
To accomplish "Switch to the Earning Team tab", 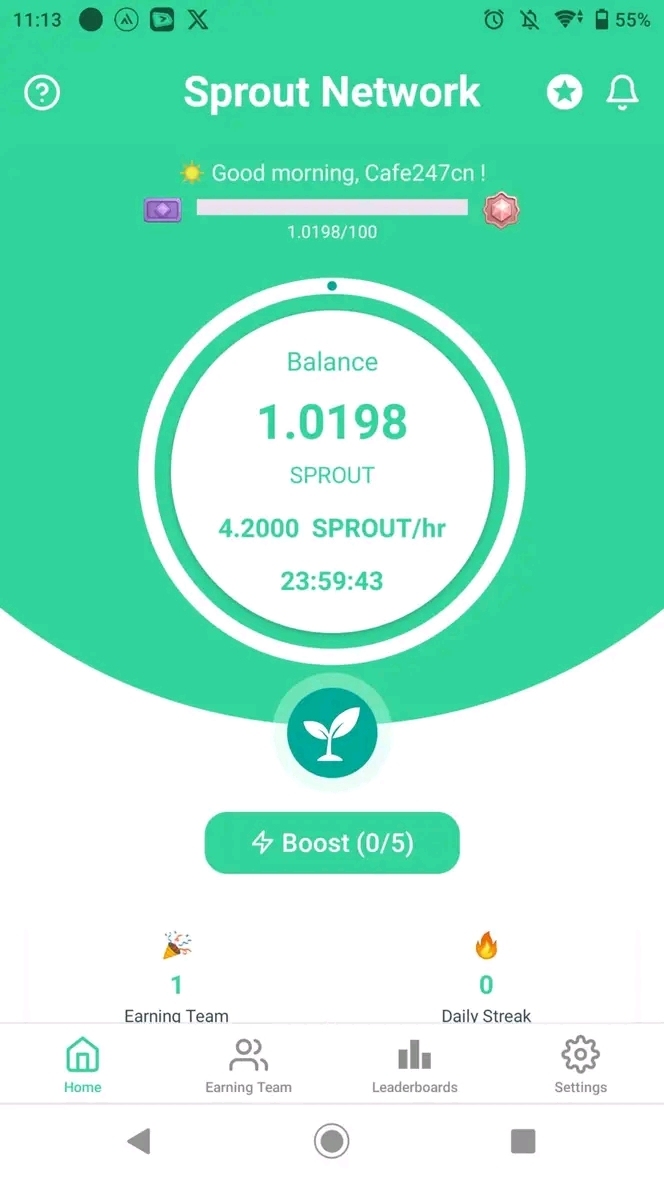I will 248,1066.
